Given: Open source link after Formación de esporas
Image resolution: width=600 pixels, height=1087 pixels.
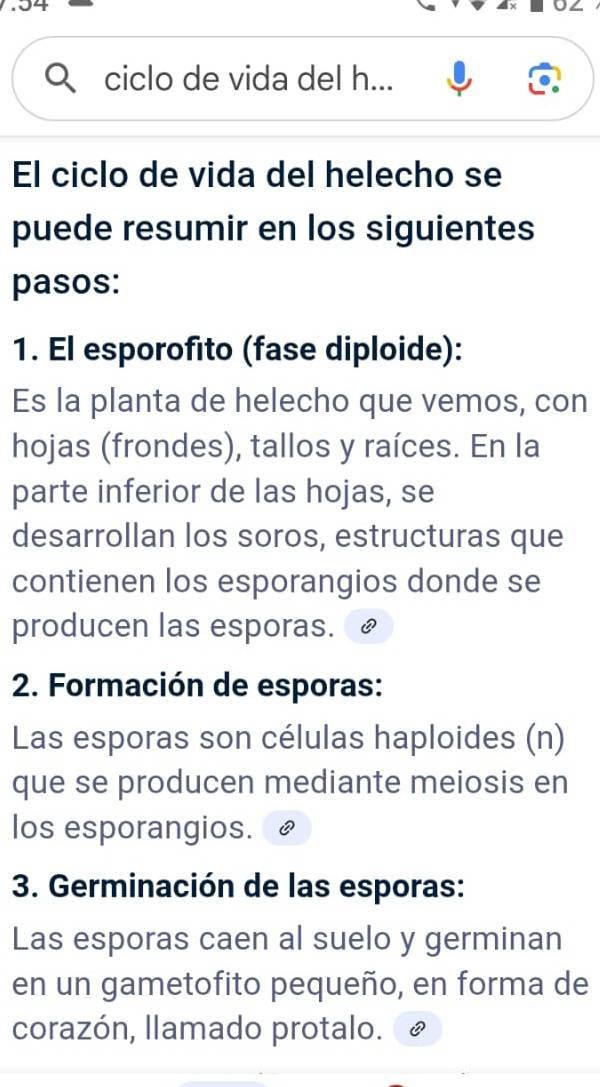Looking at the screenshot, I should [286, 828].
